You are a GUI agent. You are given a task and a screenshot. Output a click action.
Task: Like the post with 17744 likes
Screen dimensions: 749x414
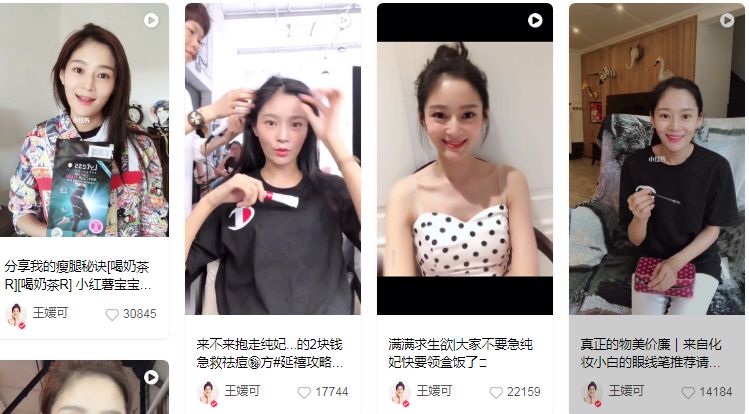[304, 392]
